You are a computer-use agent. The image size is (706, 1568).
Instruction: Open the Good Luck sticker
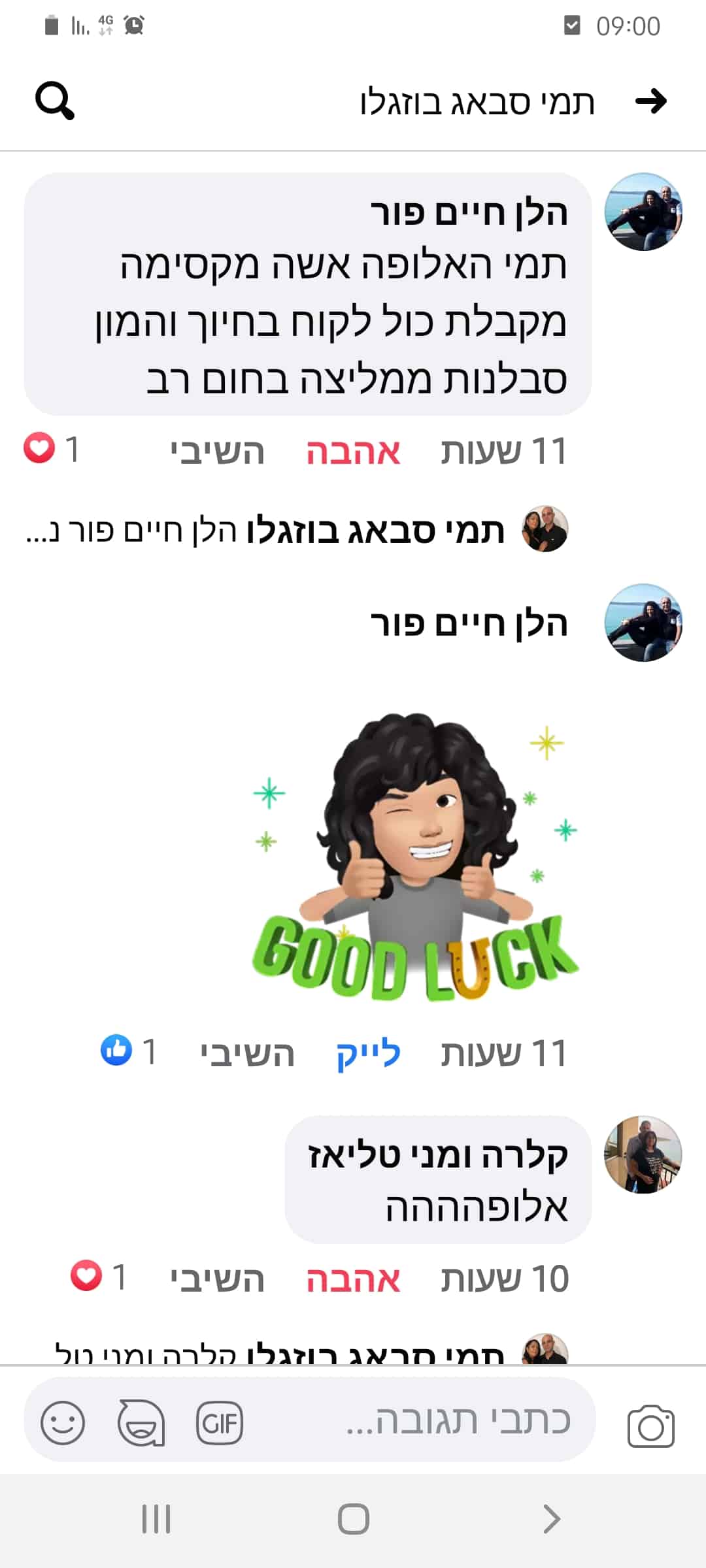415,857
